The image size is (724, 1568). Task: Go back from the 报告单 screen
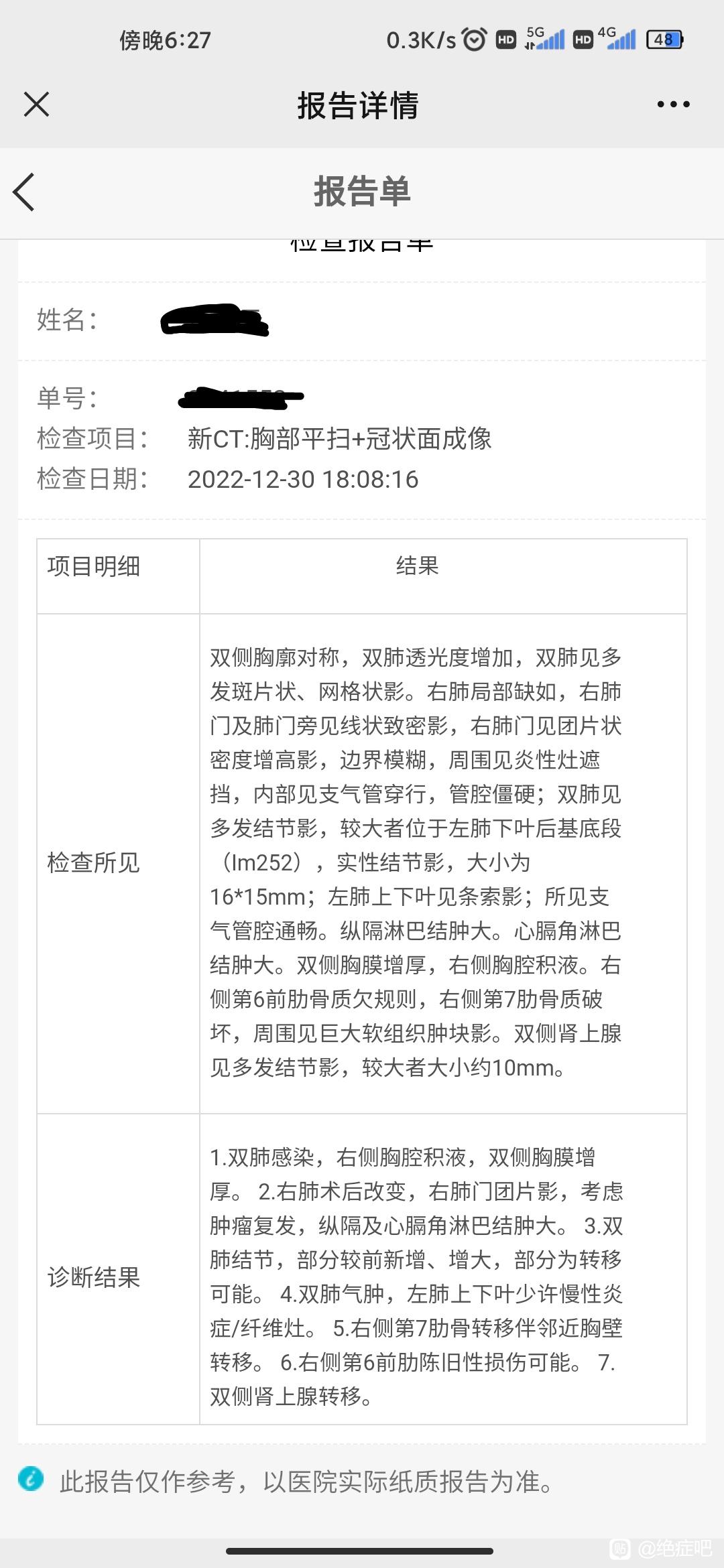click(x=24, y=192)
